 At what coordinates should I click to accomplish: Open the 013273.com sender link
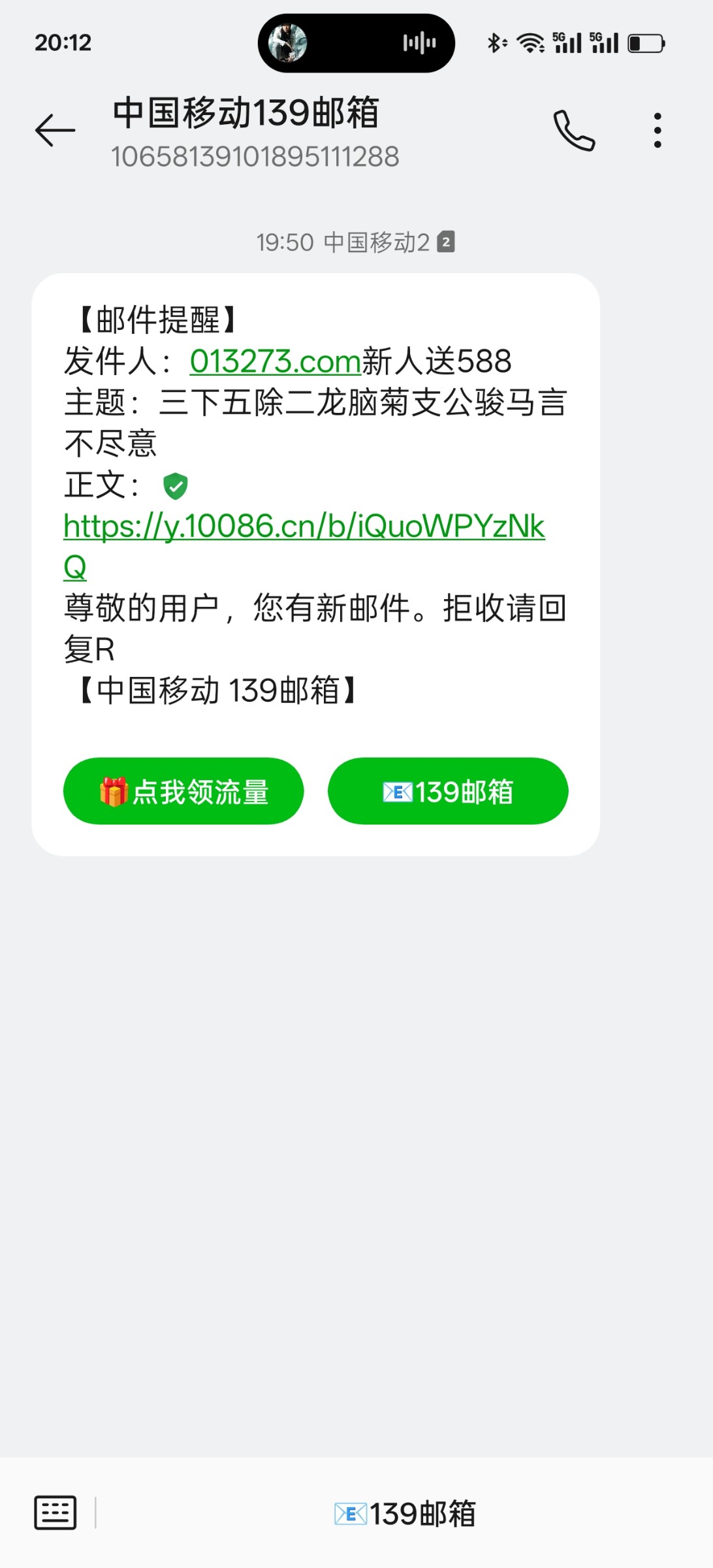point(275,362)
